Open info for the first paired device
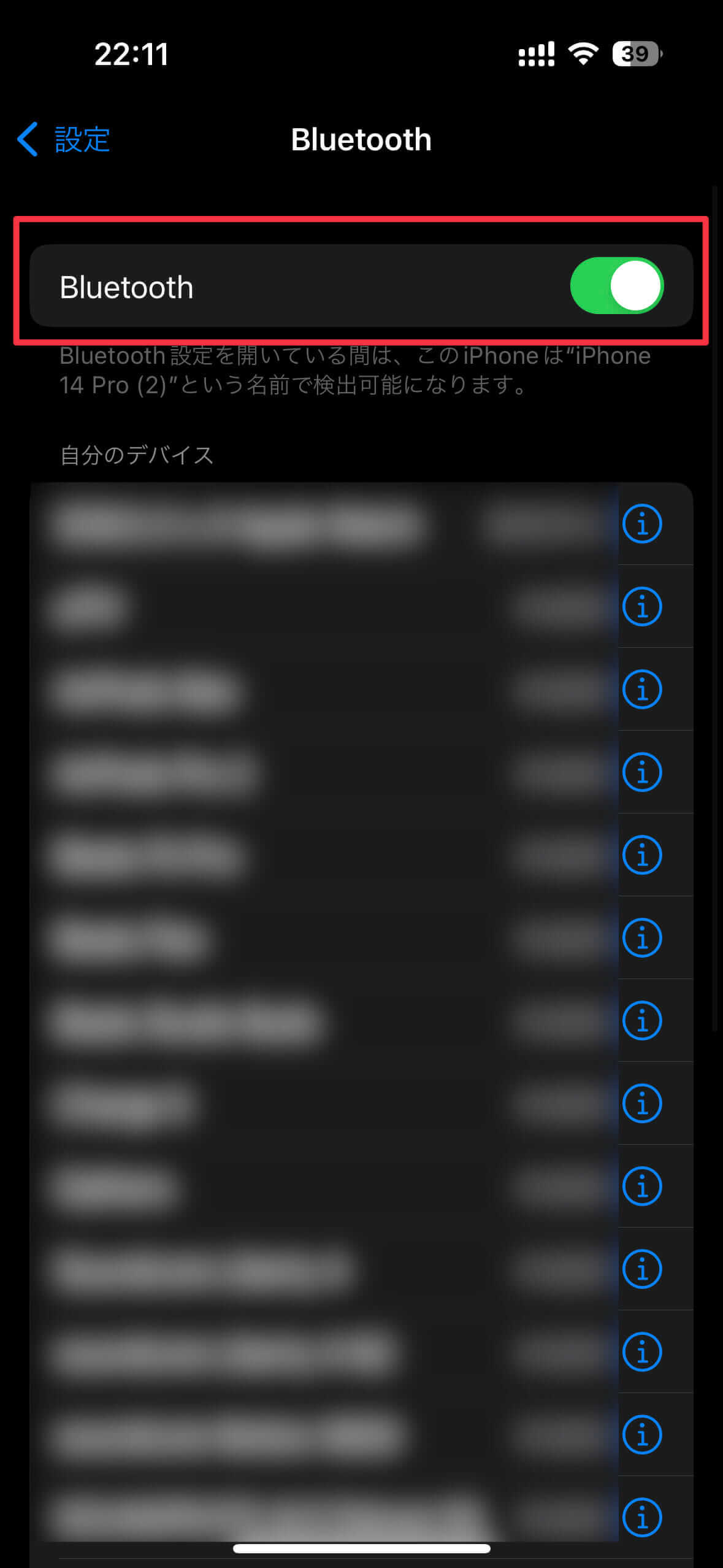 pos(641,525)
